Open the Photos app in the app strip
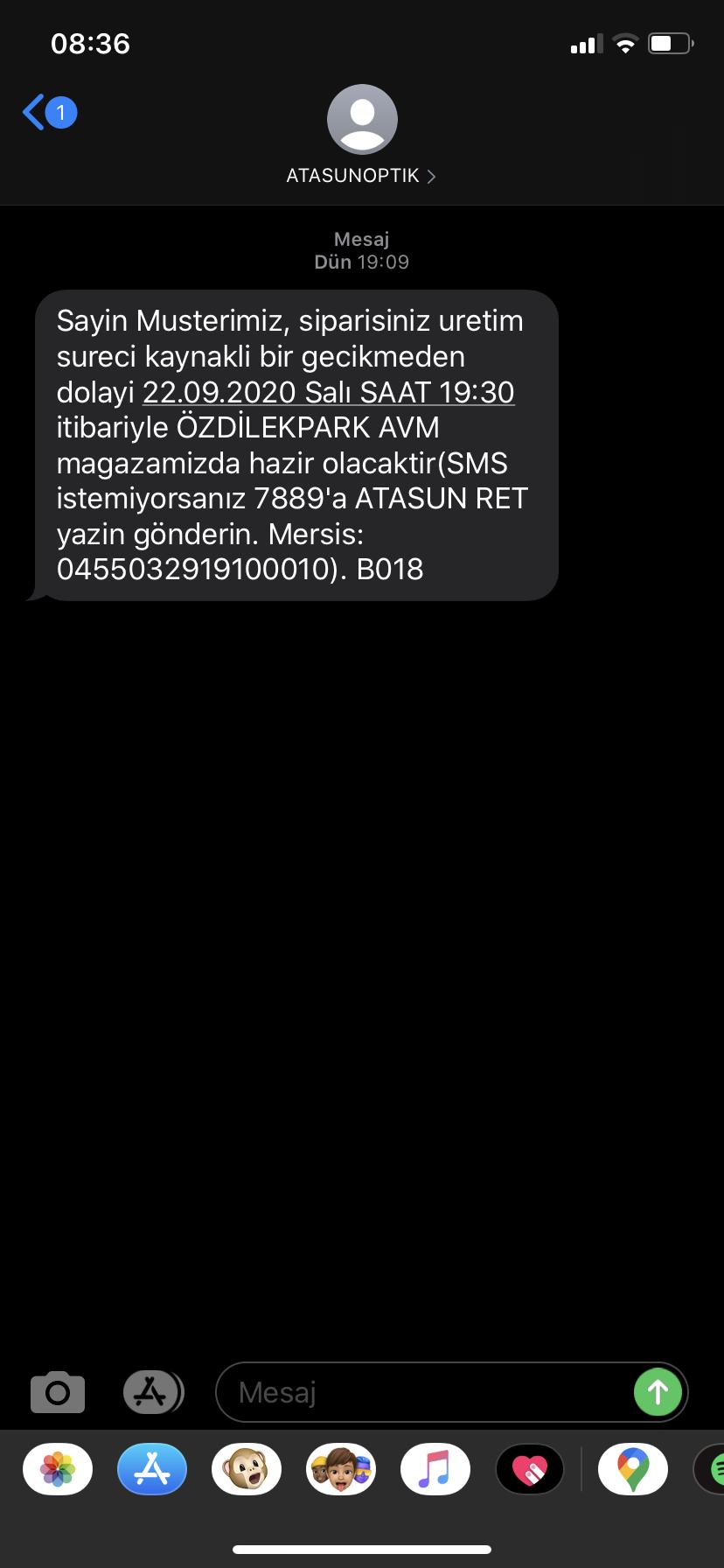724x1568 pixels. (x=58, y=1468)
